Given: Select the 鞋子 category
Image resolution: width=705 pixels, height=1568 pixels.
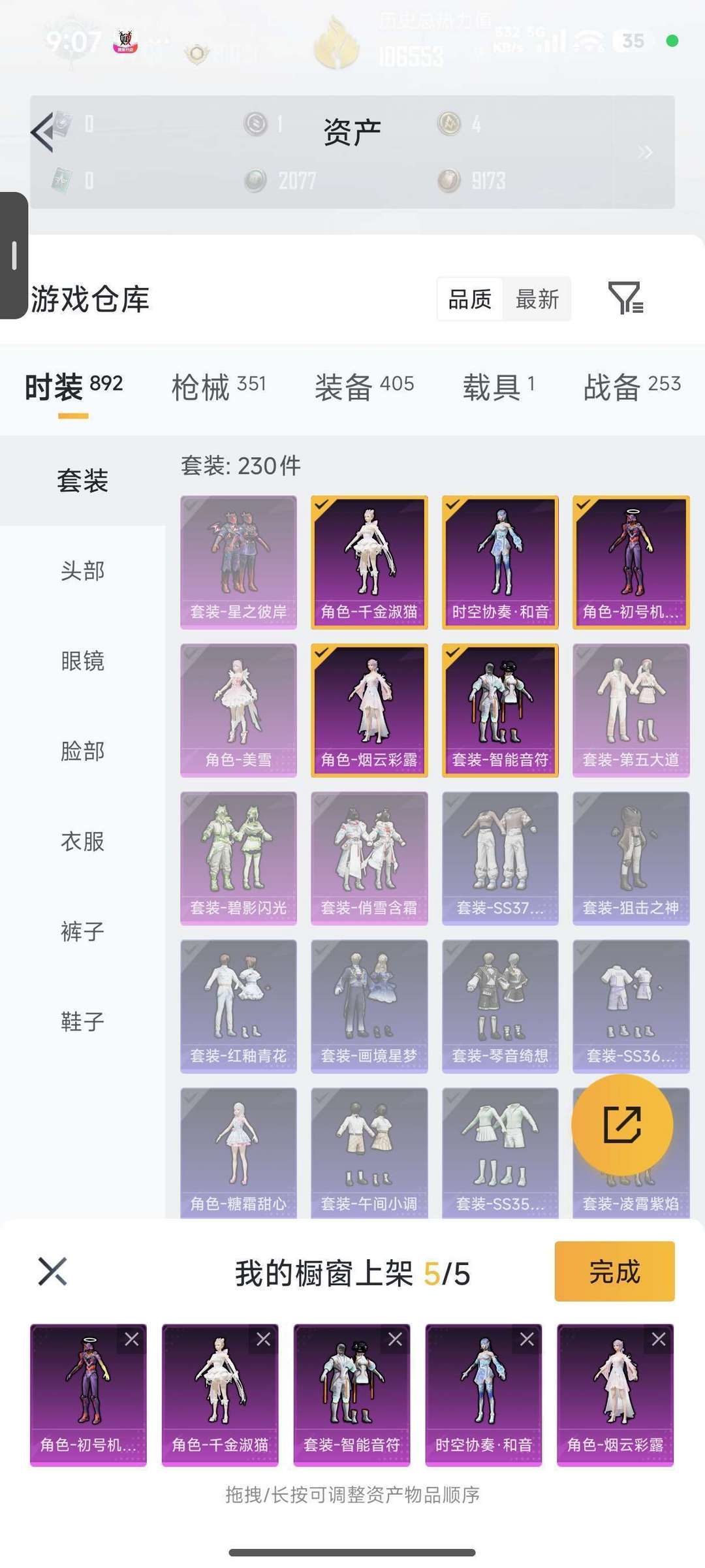Looking at the screenshot, I should coord(82,1021).
